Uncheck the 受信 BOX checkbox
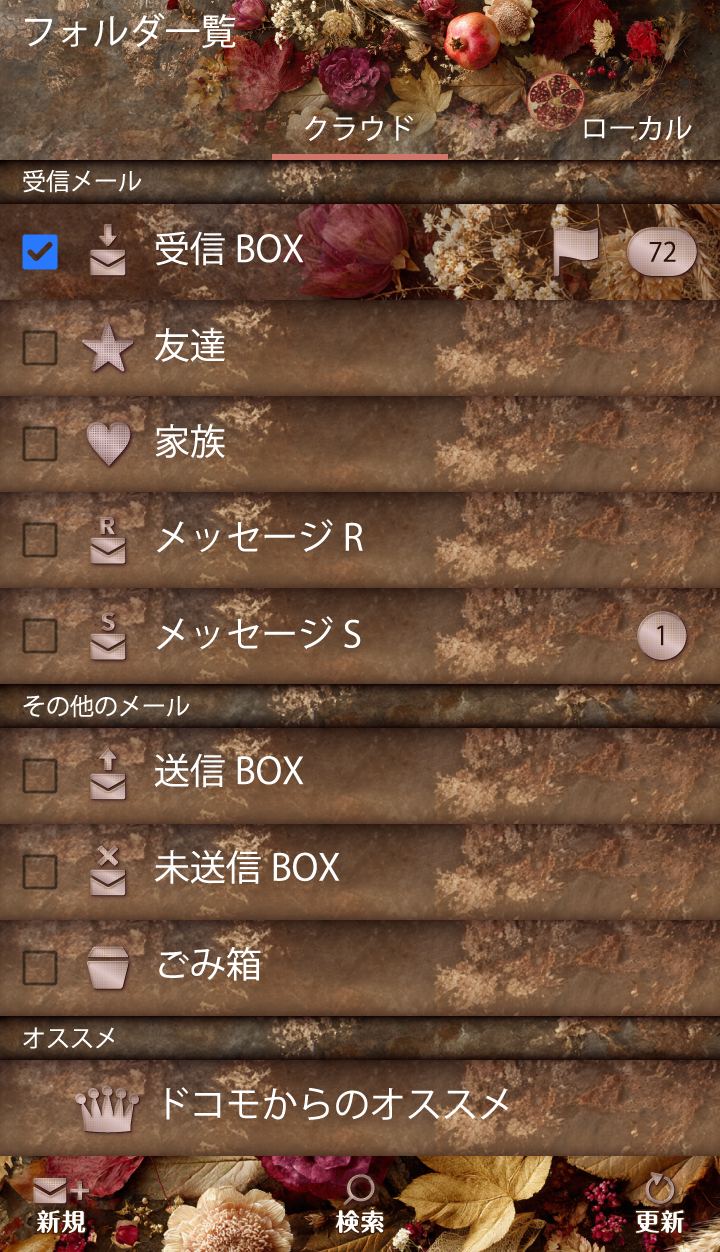This screenshot has height=1252, width=720. click(40, 252)
